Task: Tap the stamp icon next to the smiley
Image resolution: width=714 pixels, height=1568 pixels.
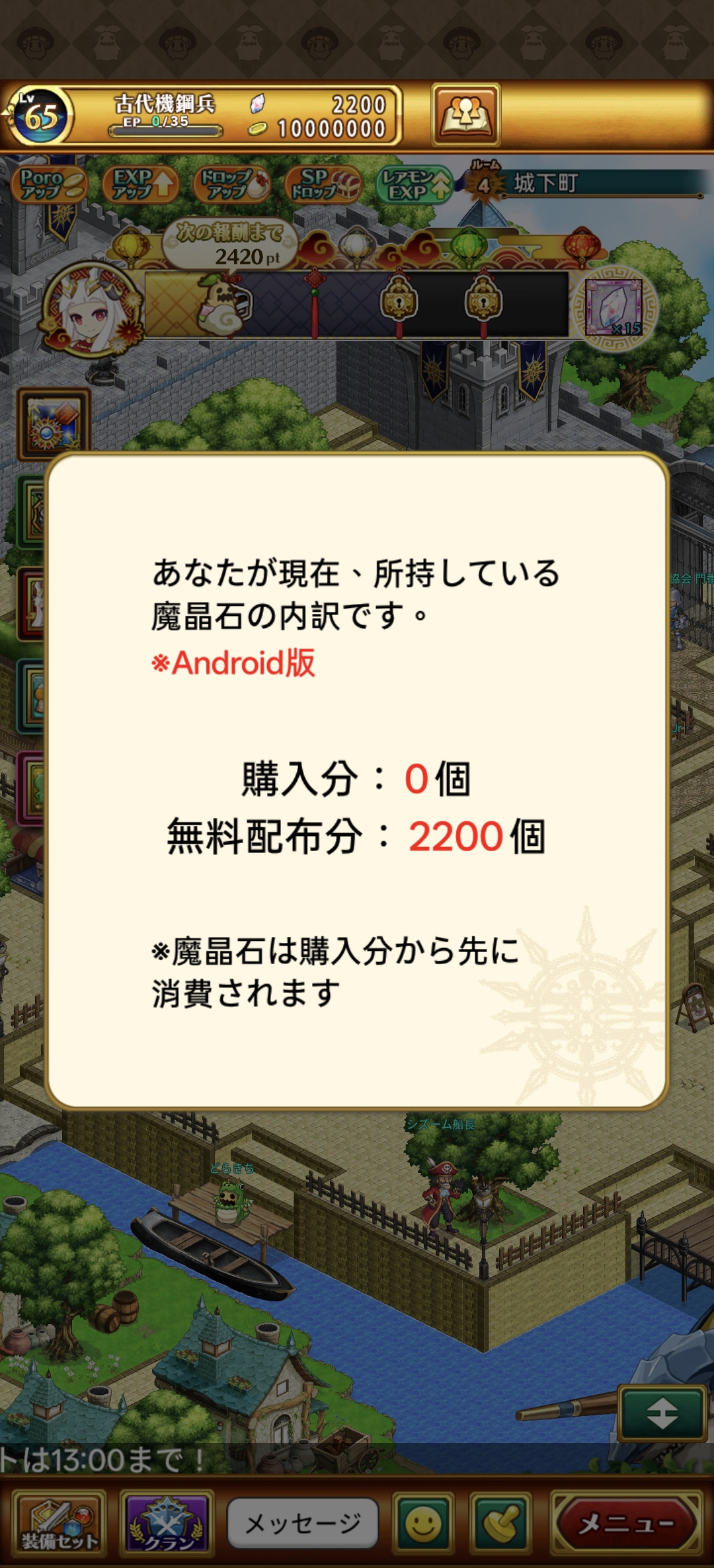Action: click(501, 1523)
